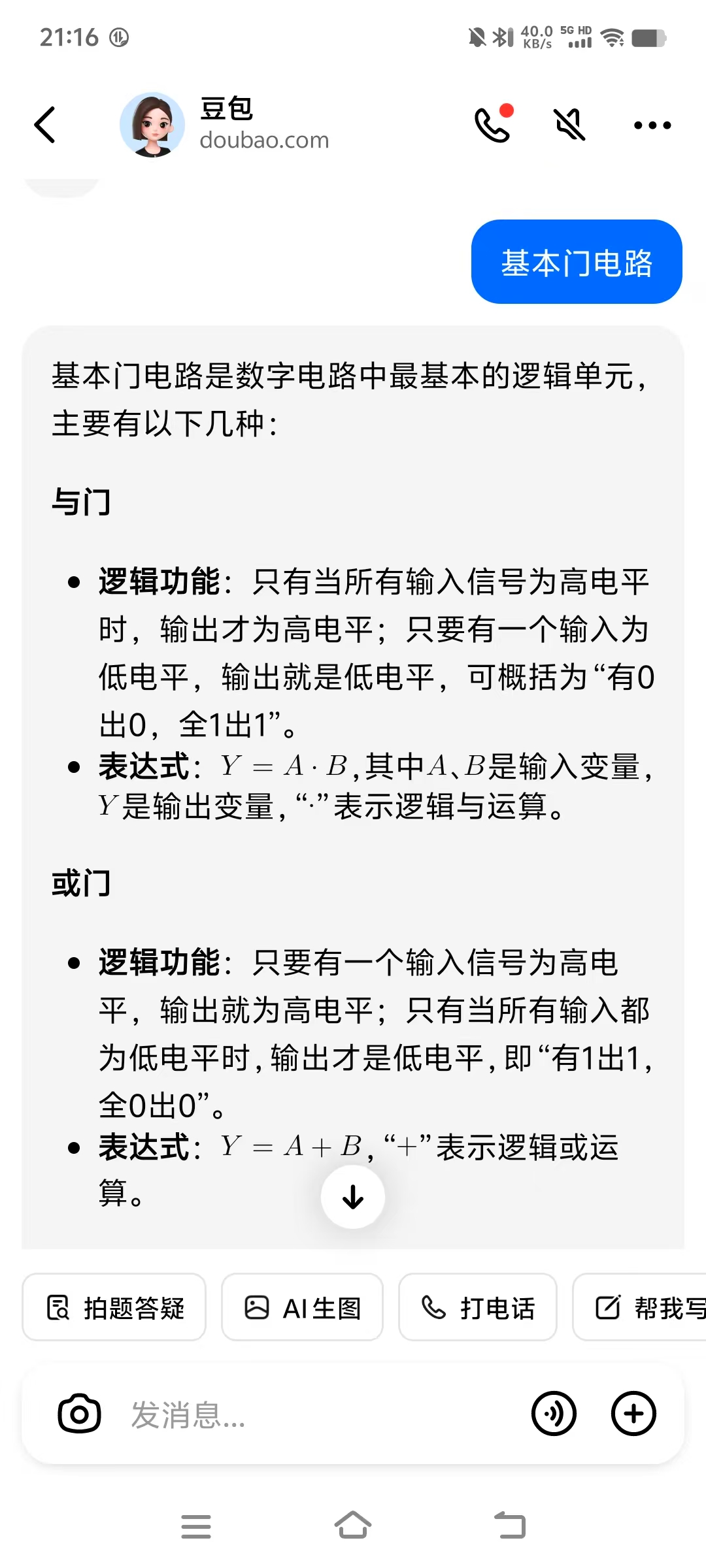Image resolution: width=706 pixels, height=1568 pixels.
Task: Jump to the latest message with the down arrow
Action: click(x=353, y=1197)
